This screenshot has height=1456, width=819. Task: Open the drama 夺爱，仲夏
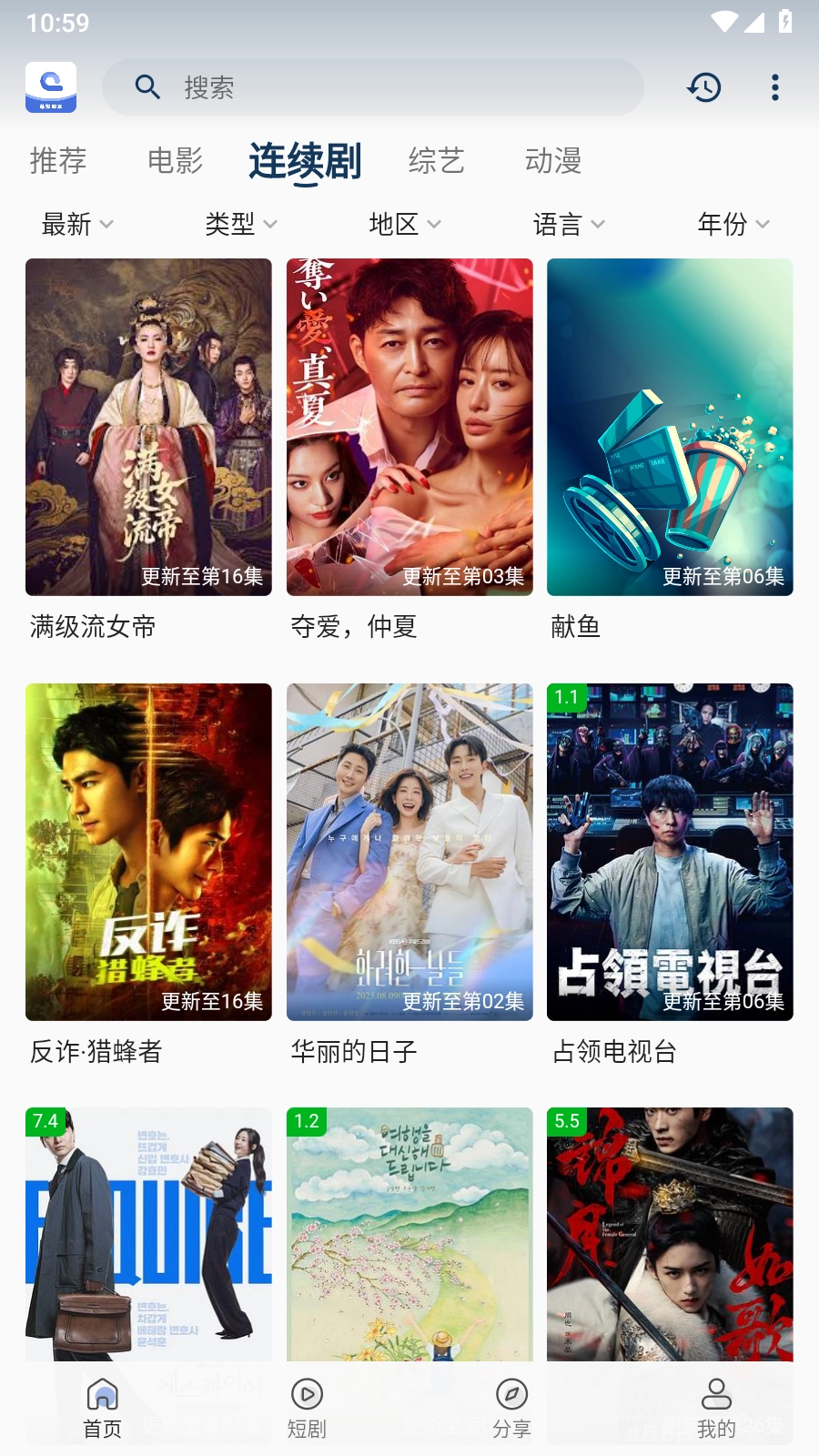click(x=409, y=428)
